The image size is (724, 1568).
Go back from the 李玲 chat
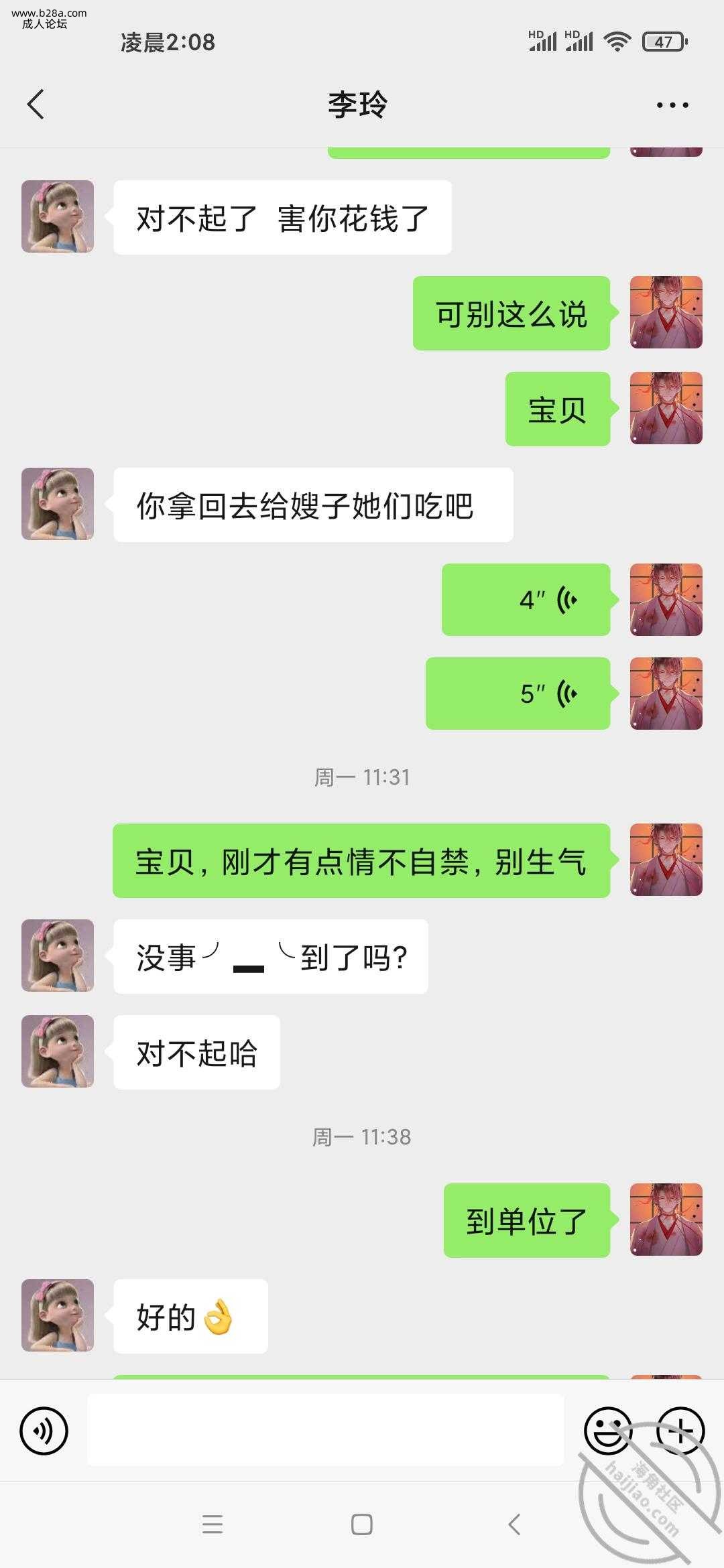coord(36,105)
